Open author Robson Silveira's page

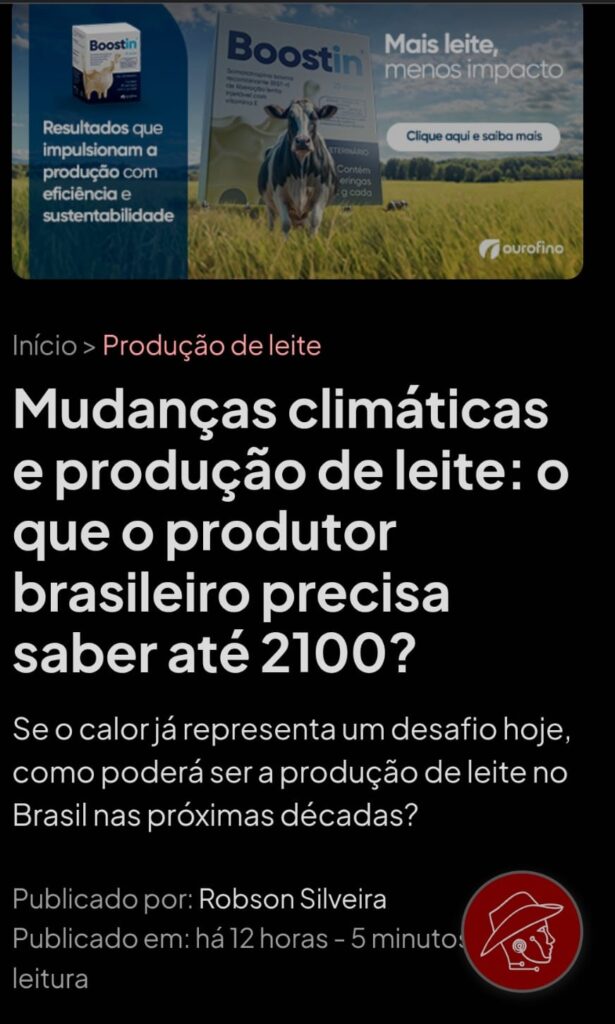(x=292, y=899)
